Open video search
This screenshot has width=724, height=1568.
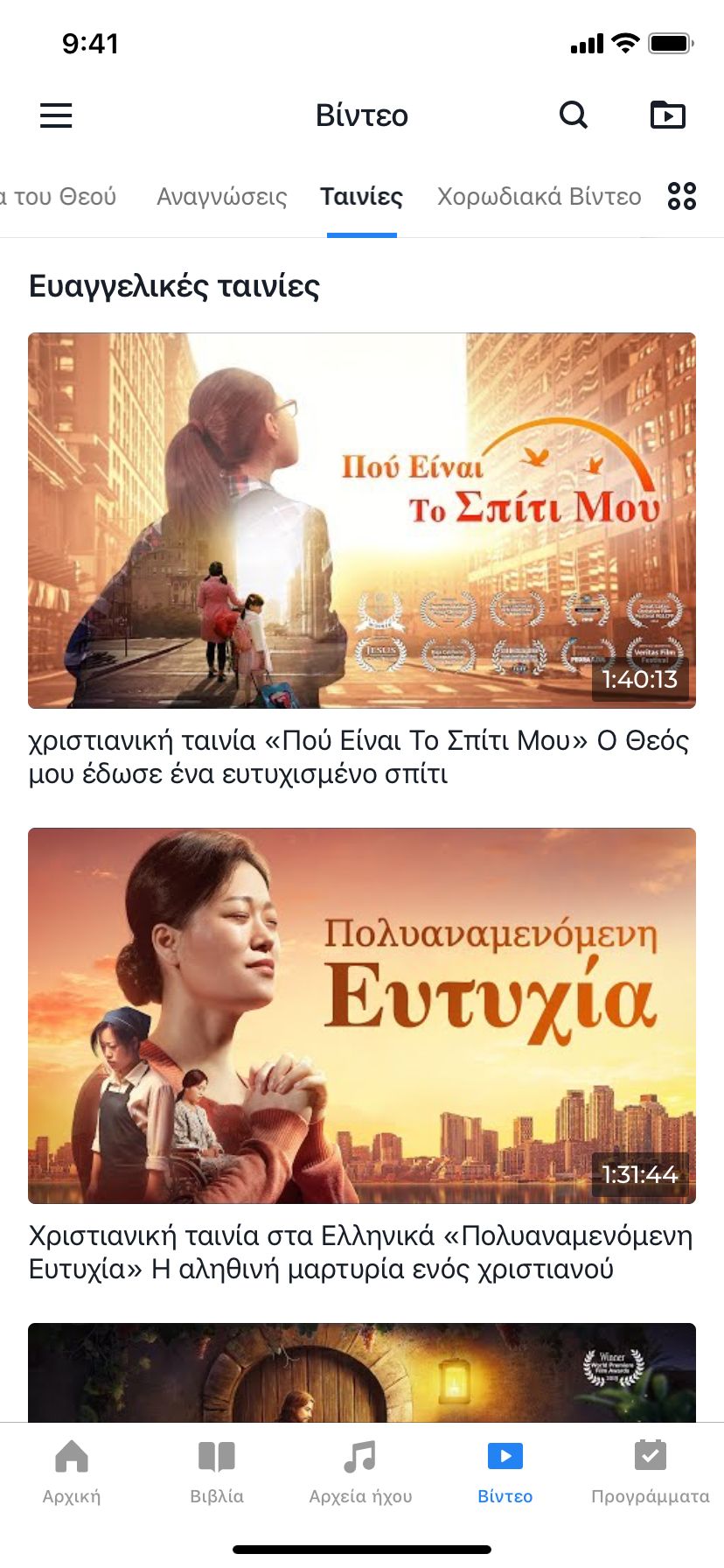click(x=573, y=115)
